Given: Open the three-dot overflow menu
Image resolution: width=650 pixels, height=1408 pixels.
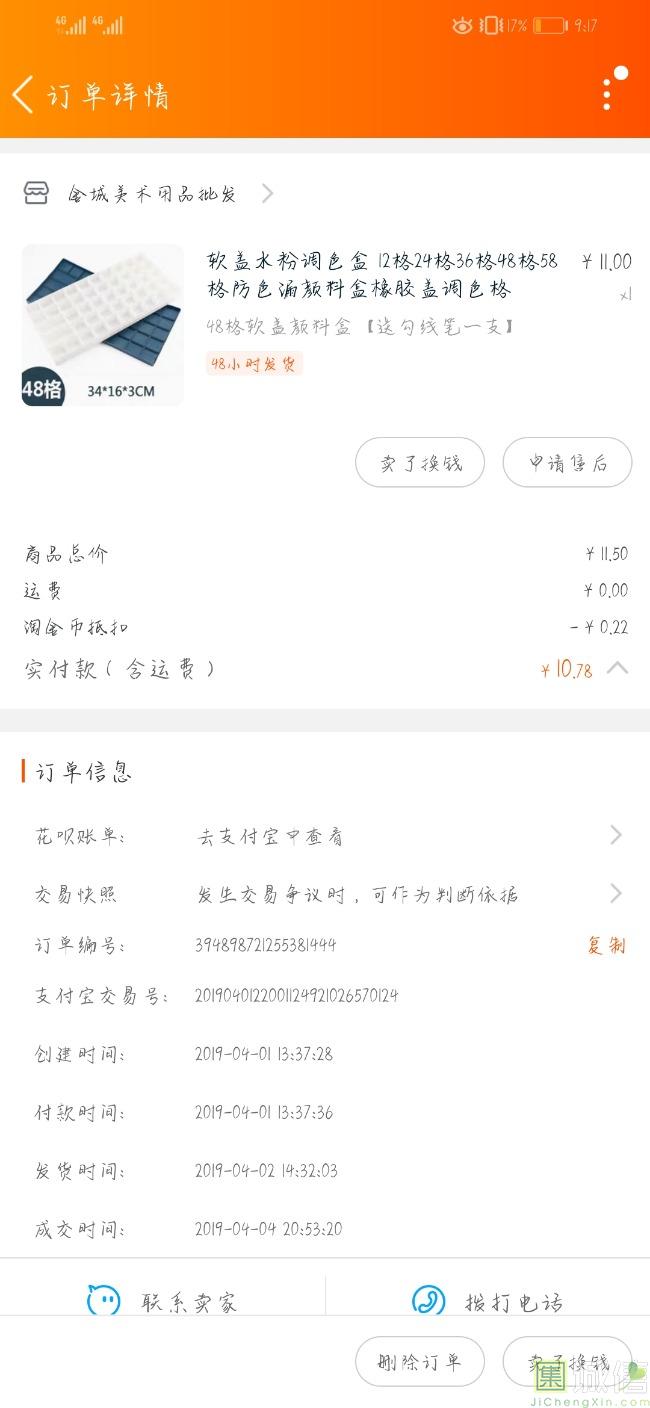Looking at the screenshot, I should (607, 94).
